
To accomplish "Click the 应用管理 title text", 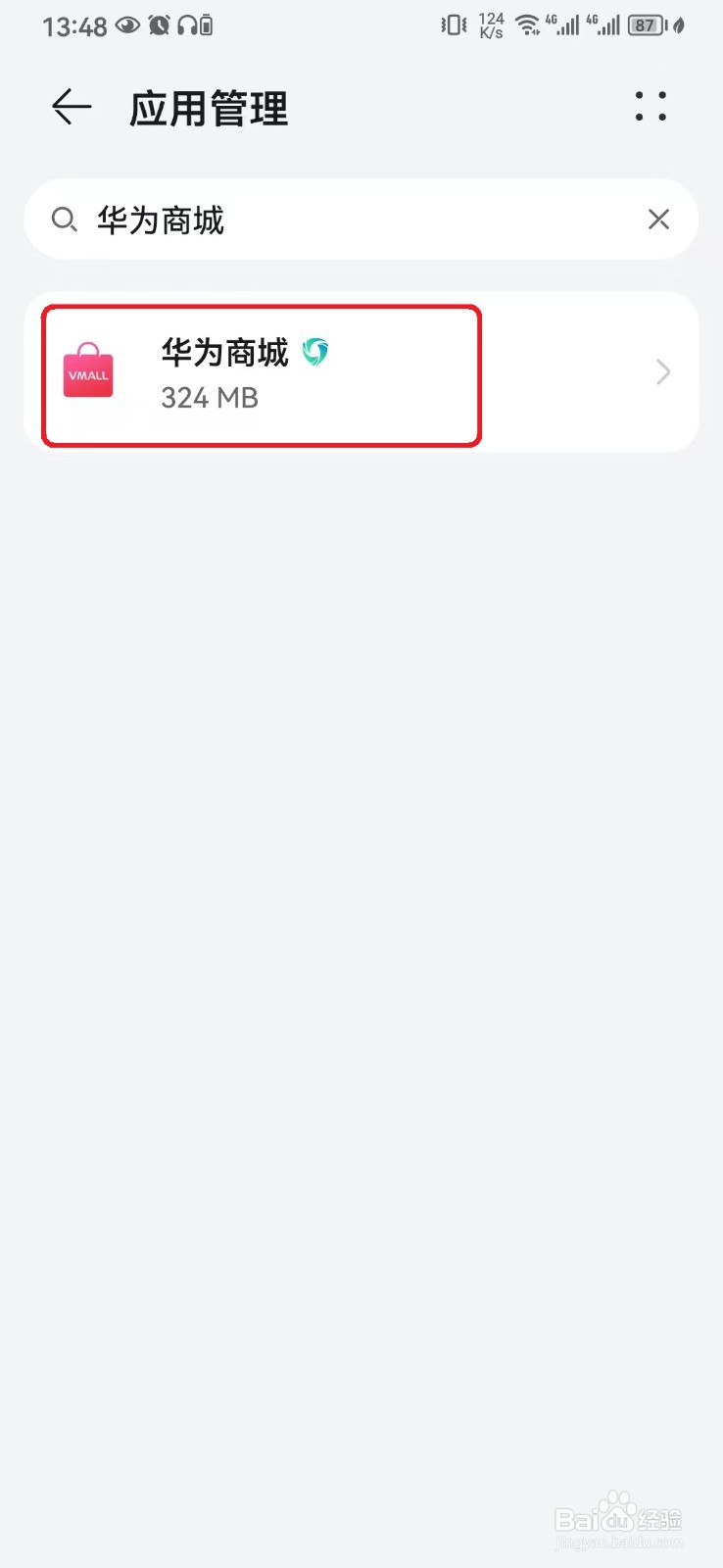I will point(208,108).
